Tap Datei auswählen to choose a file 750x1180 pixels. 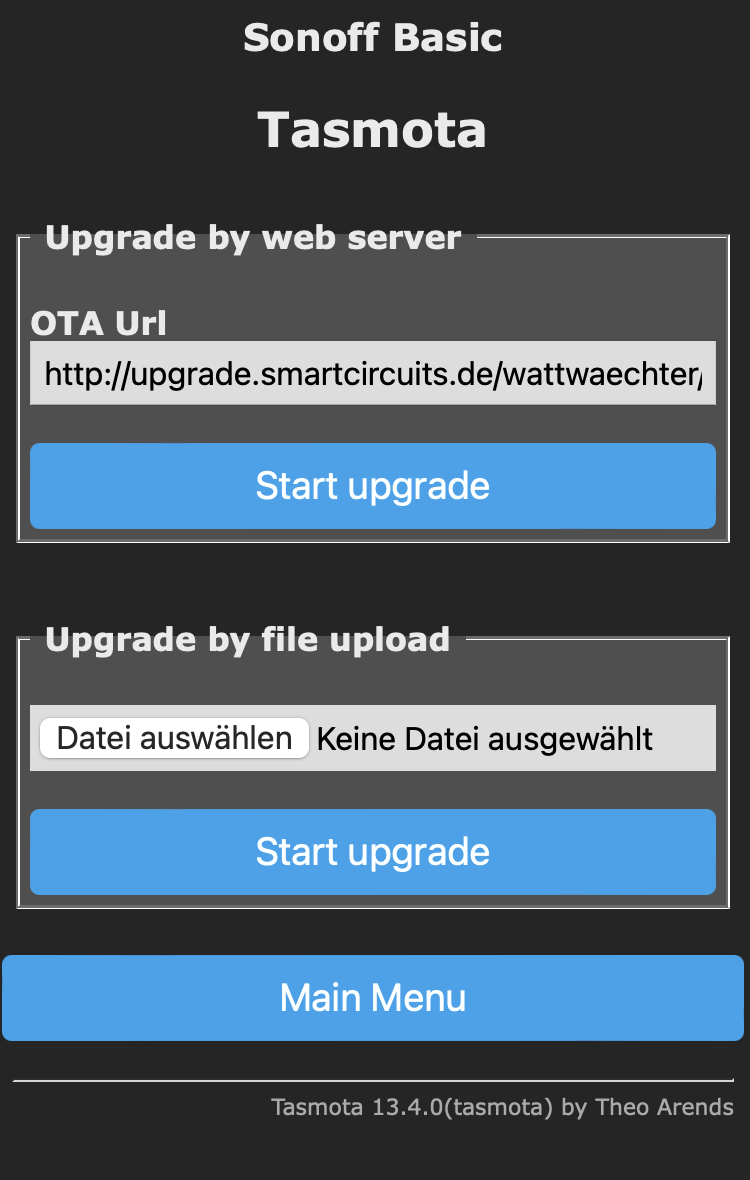pyautogui.click(x=174, y=739)
